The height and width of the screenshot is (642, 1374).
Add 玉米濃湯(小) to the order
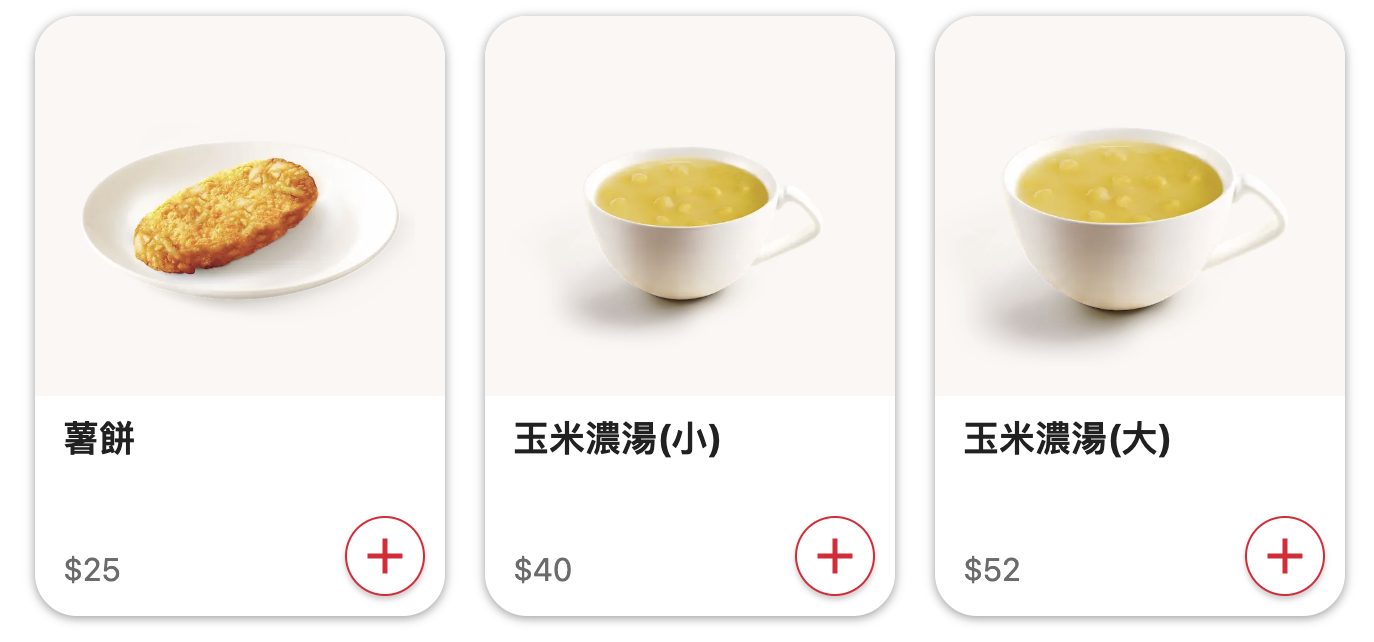pyautogui.click(x=835, y=556)
